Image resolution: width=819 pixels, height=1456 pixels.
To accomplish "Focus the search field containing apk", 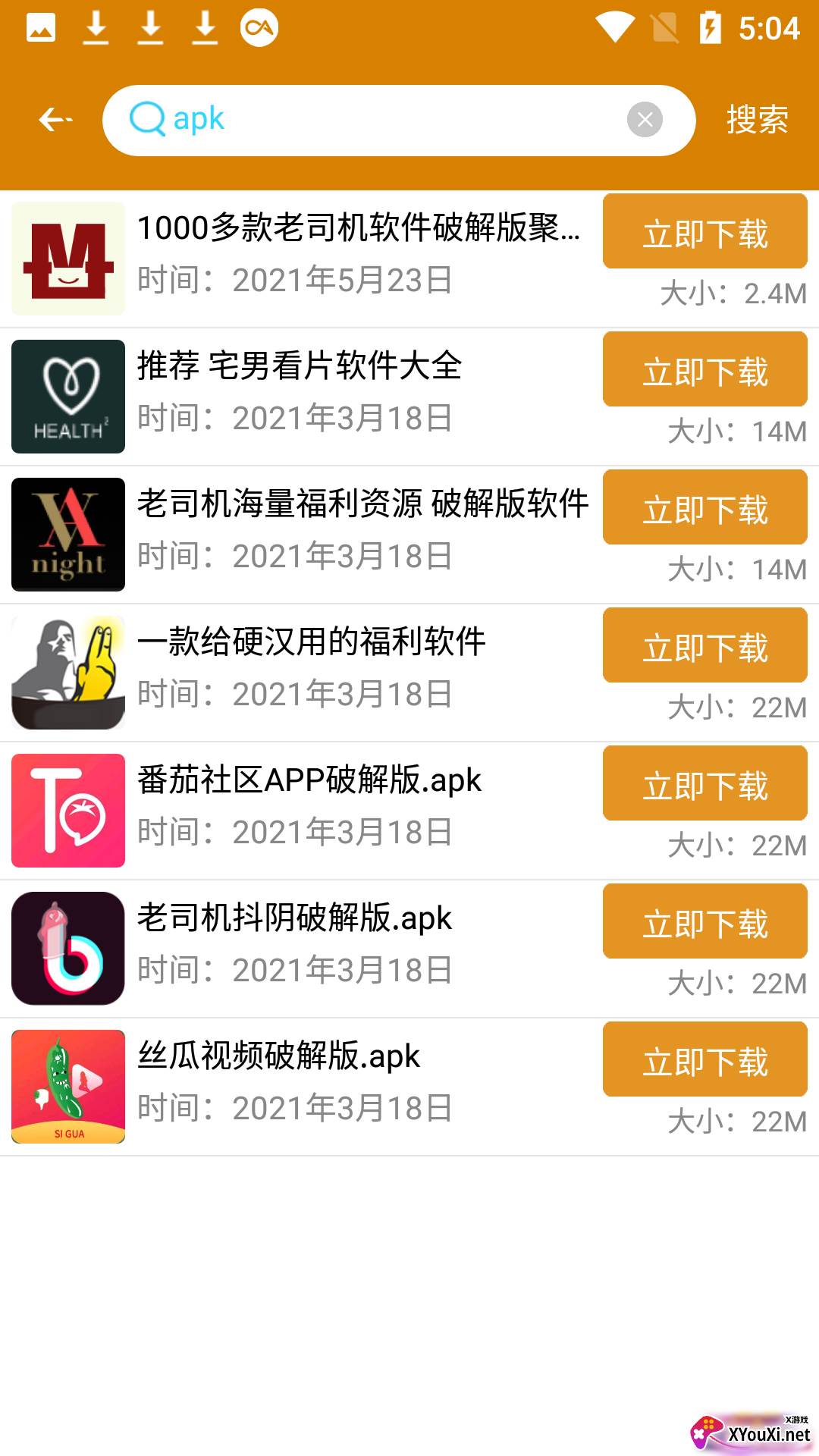I will pos(399,121).
